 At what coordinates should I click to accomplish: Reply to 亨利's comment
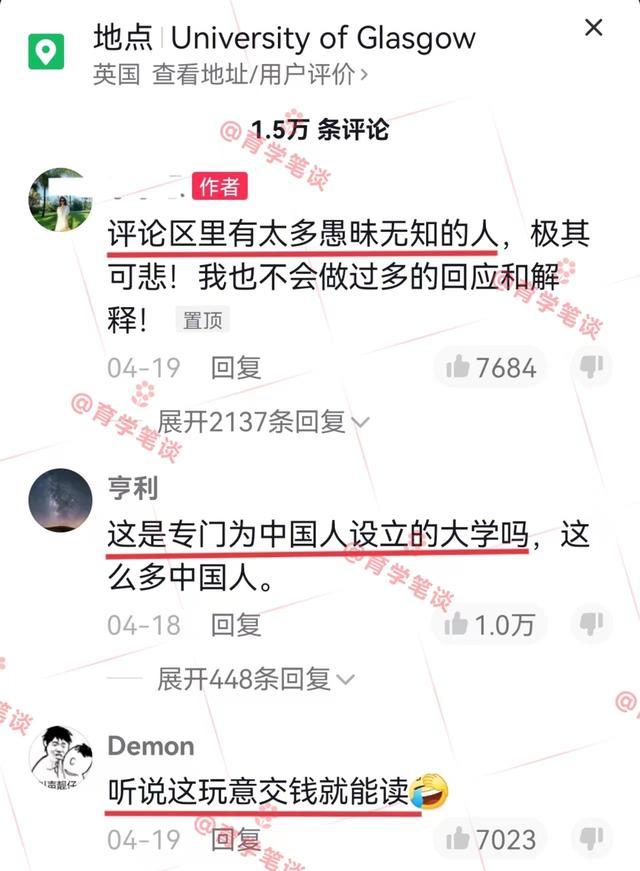[236, 626]
